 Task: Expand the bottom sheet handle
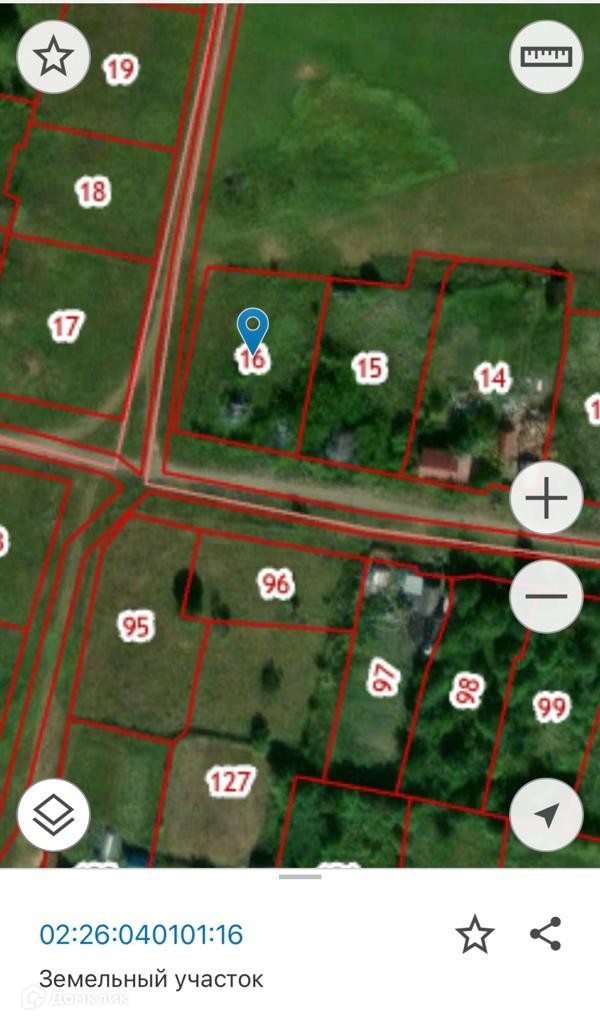300,877
